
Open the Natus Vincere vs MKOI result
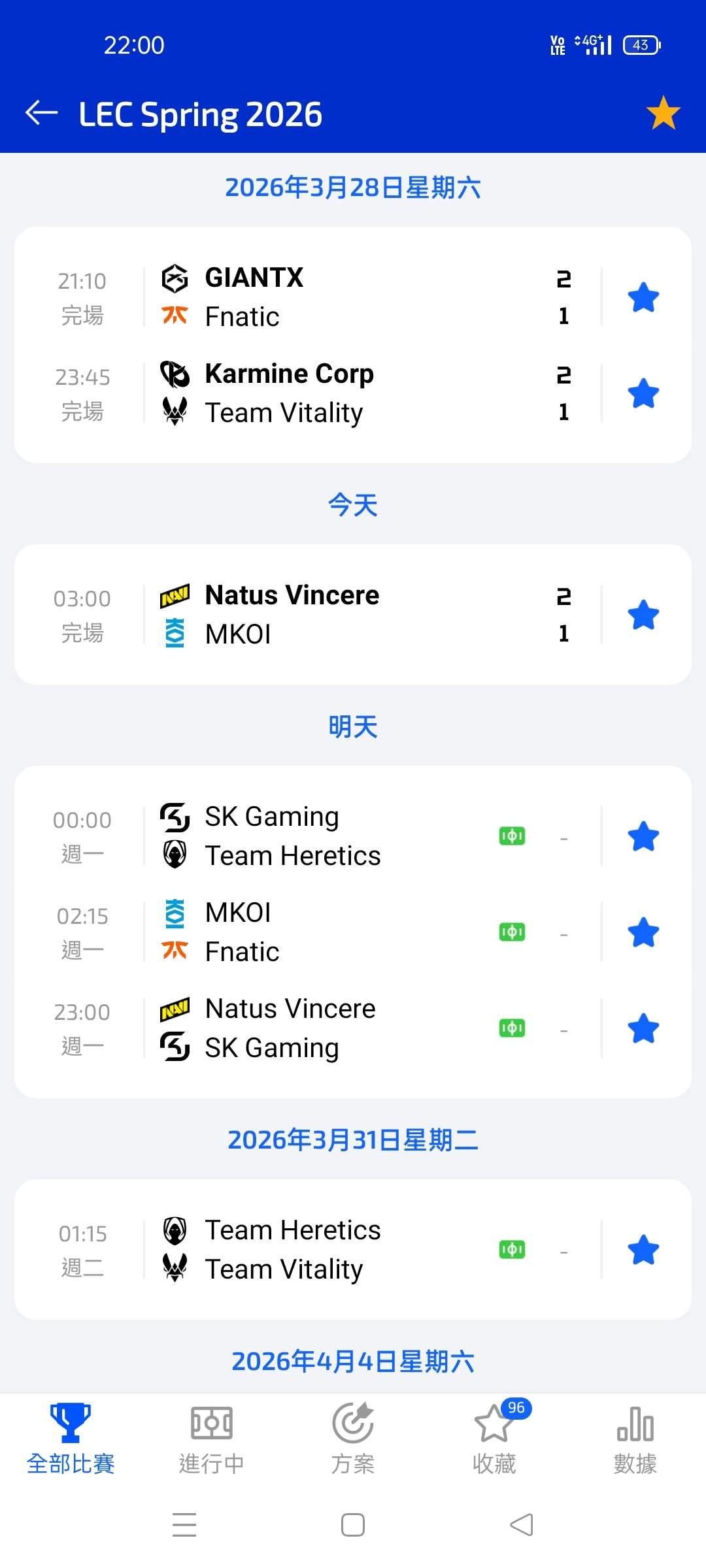(x=307, y=615)
